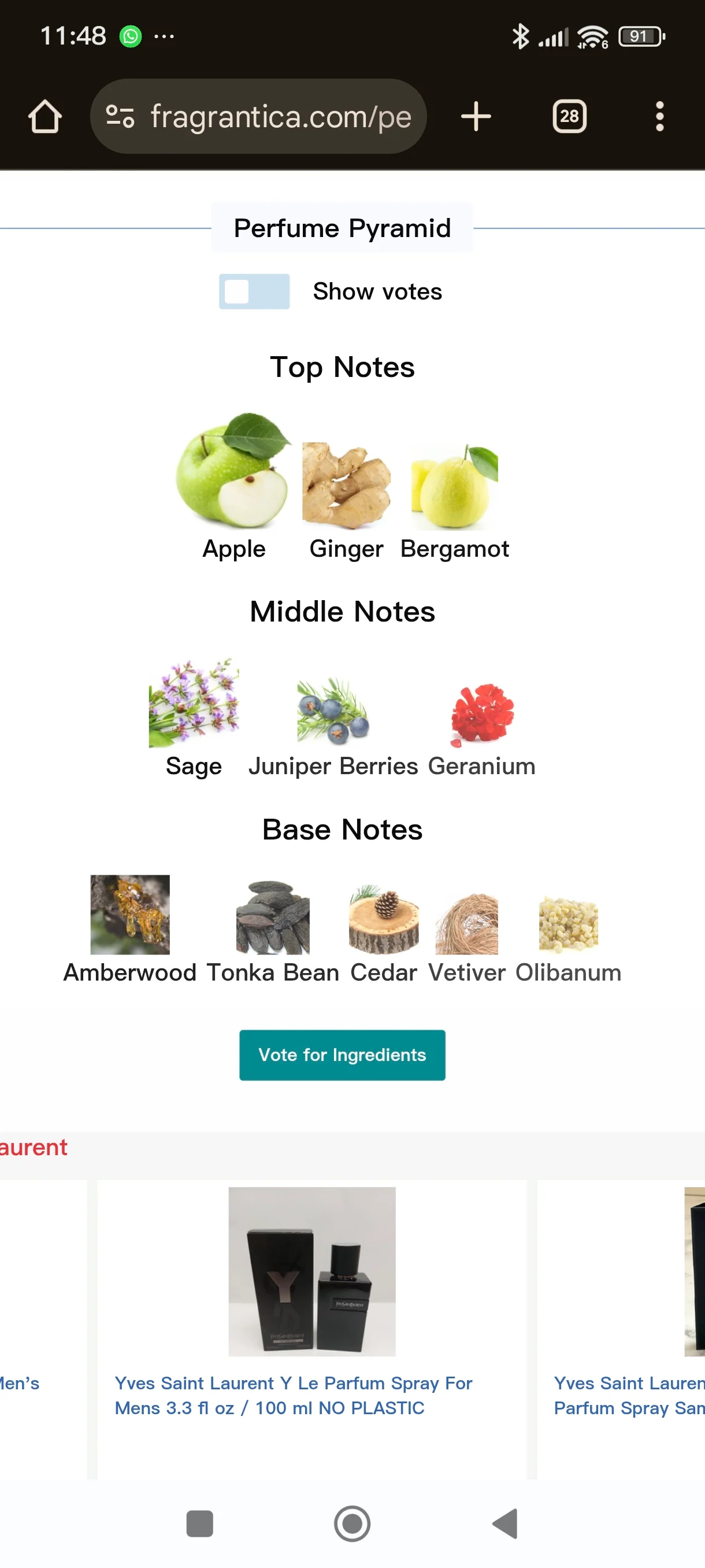Open the browser overflow menu
The height and width of the screenshot is (1568, 705).
(659, 116)
